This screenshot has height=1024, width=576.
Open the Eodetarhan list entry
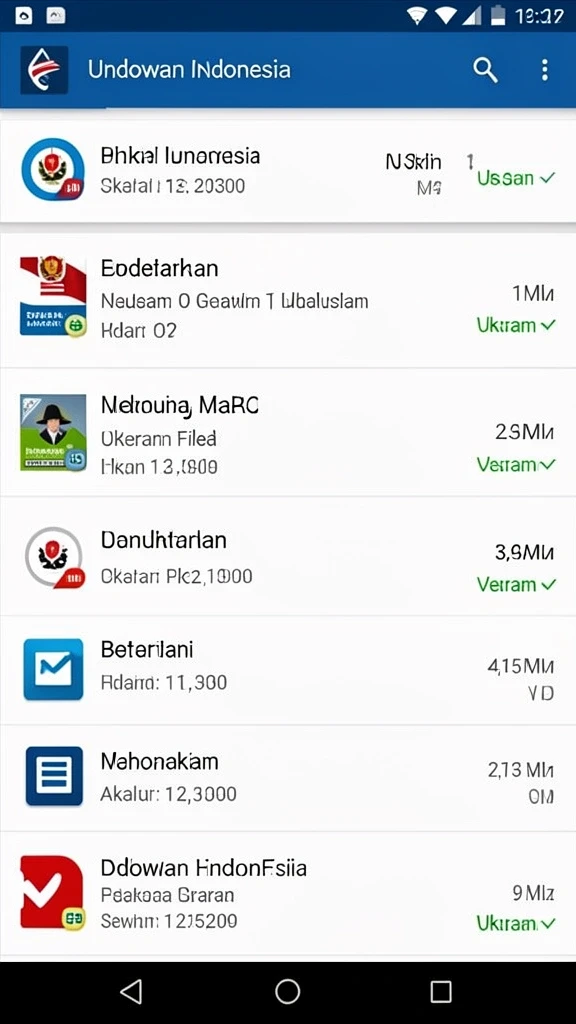[288, 300]
